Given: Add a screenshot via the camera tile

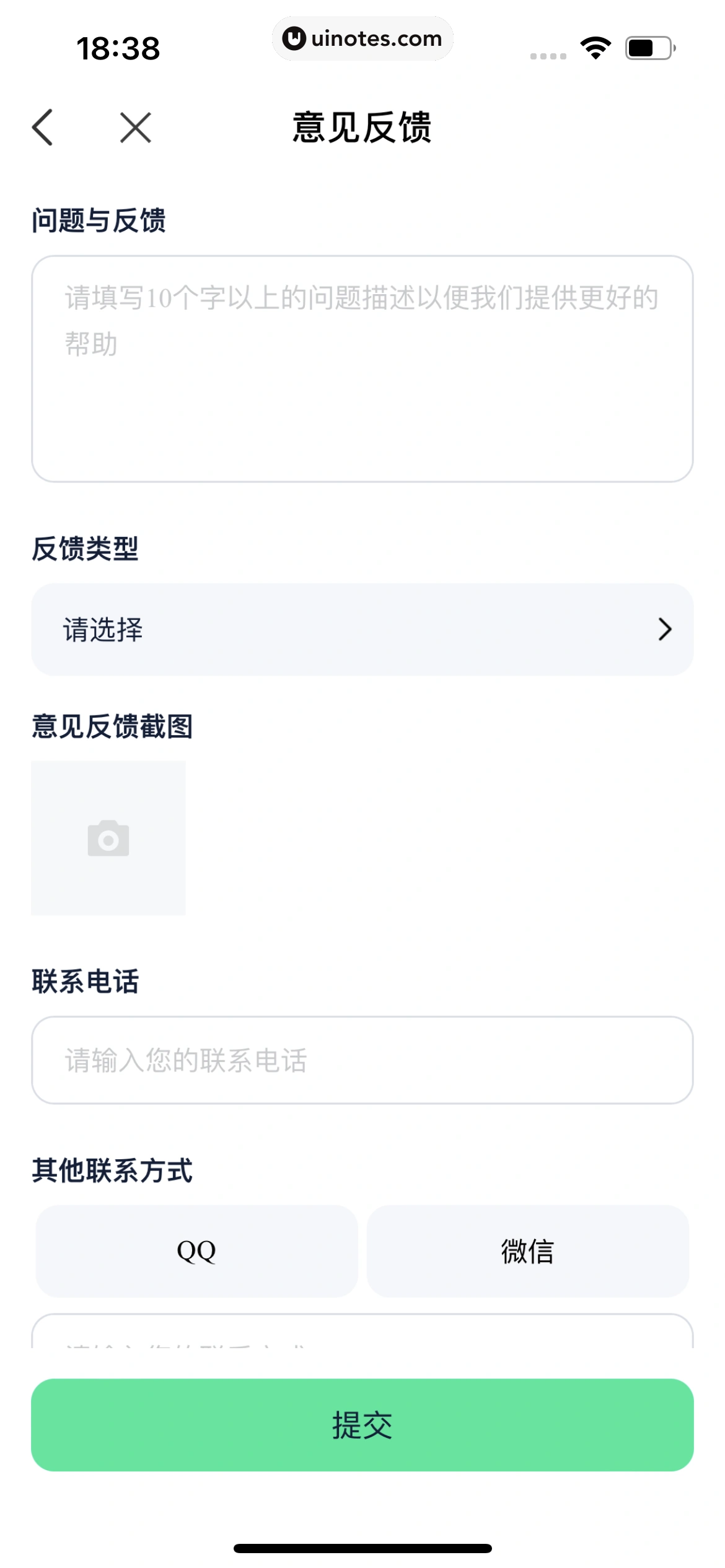Looking at the screenshot, I should pos(108,838).
